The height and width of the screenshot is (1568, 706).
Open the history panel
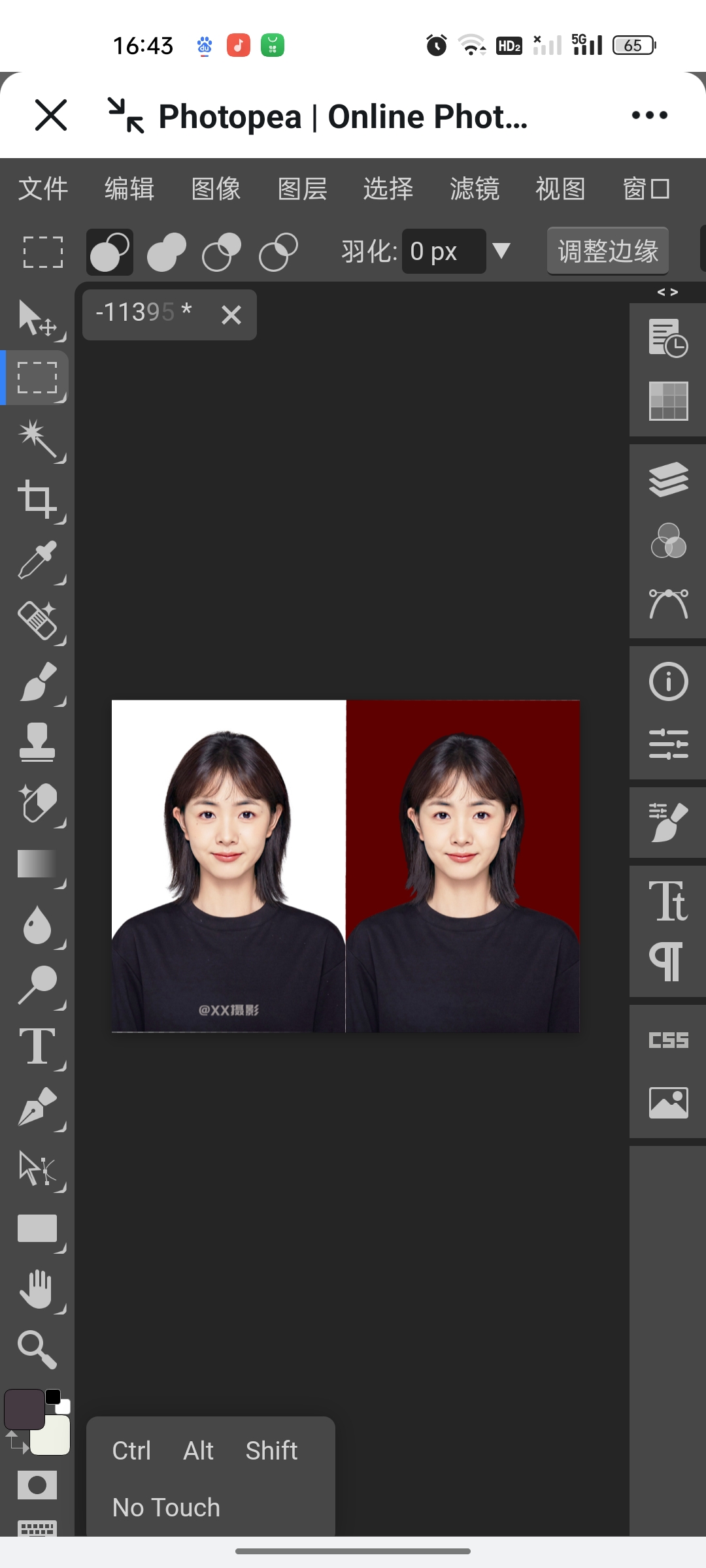(x=667, y=337)
